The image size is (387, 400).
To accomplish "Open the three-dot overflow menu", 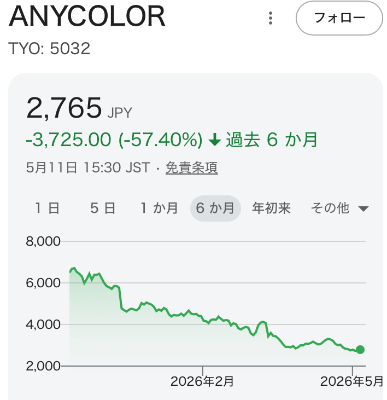I will [271, 18].
